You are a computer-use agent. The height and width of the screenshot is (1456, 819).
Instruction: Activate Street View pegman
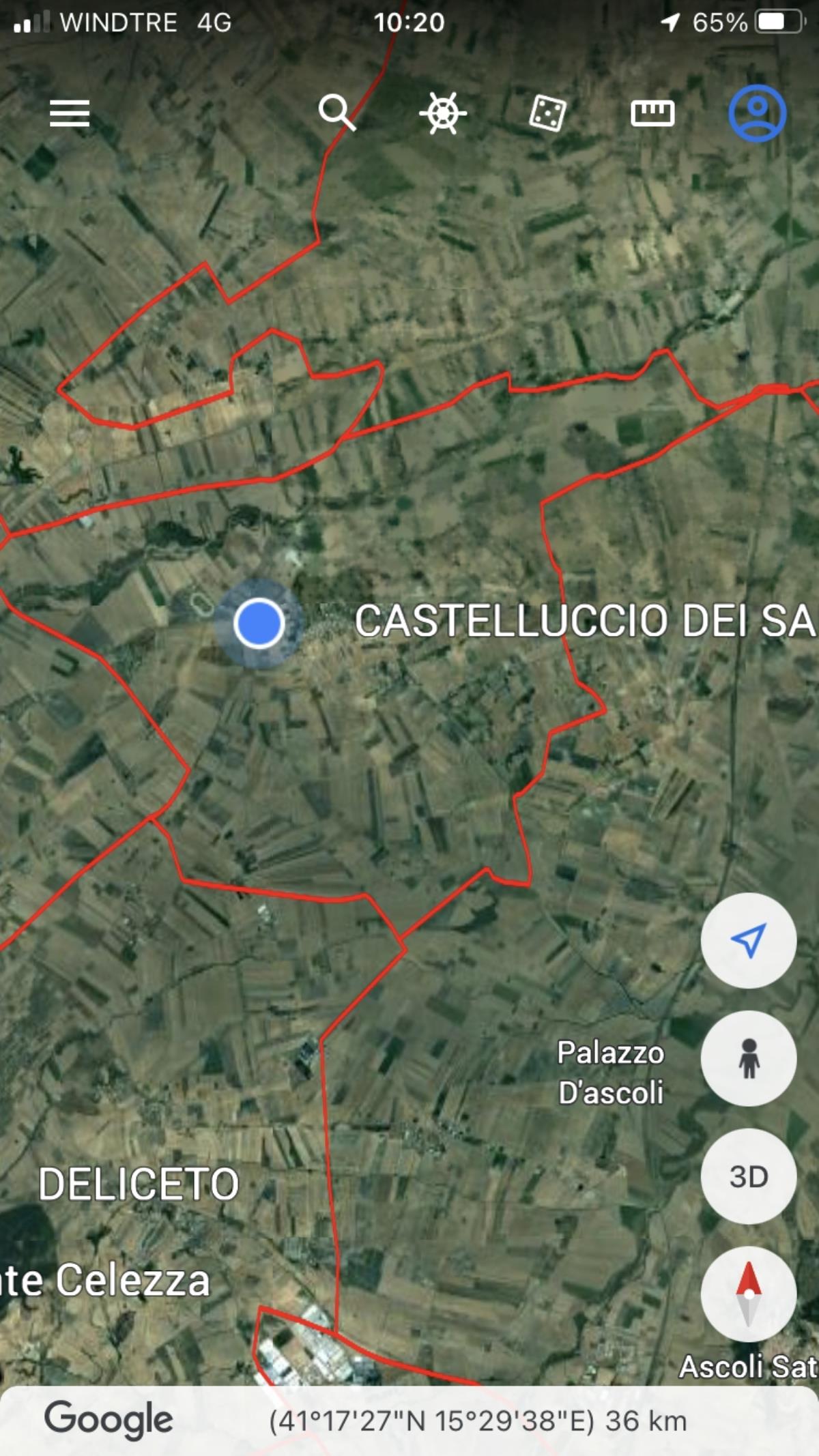tap(749, 1059)
